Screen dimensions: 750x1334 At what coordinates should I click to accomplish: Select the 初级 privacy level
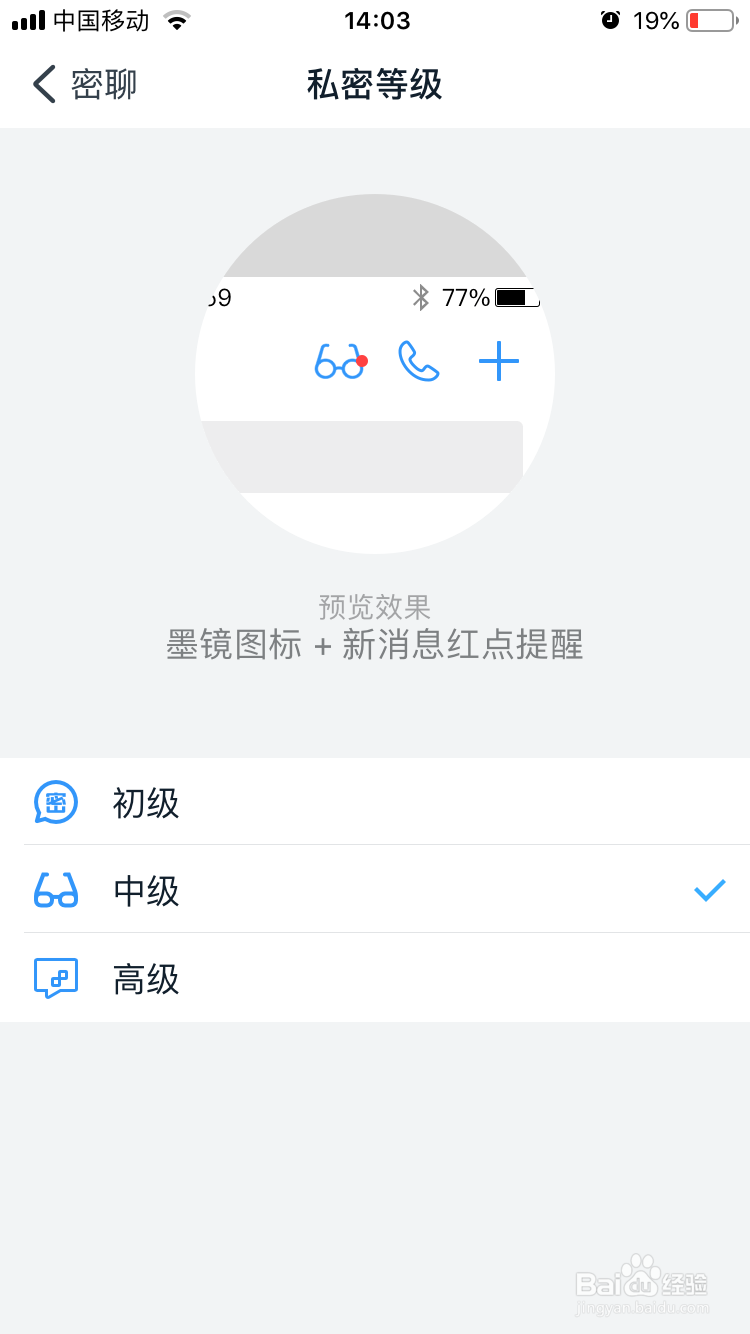(x=146, y=803)
